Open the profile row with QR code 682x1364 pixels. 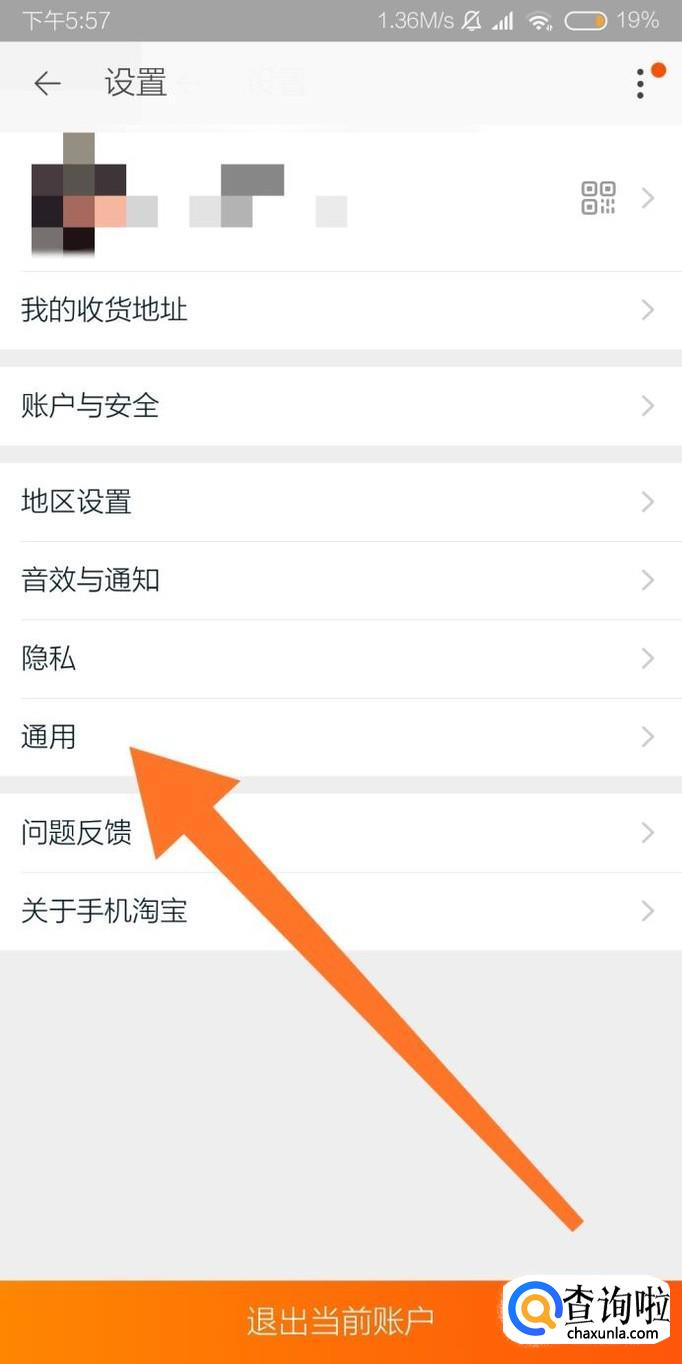(x=341, y=198)
